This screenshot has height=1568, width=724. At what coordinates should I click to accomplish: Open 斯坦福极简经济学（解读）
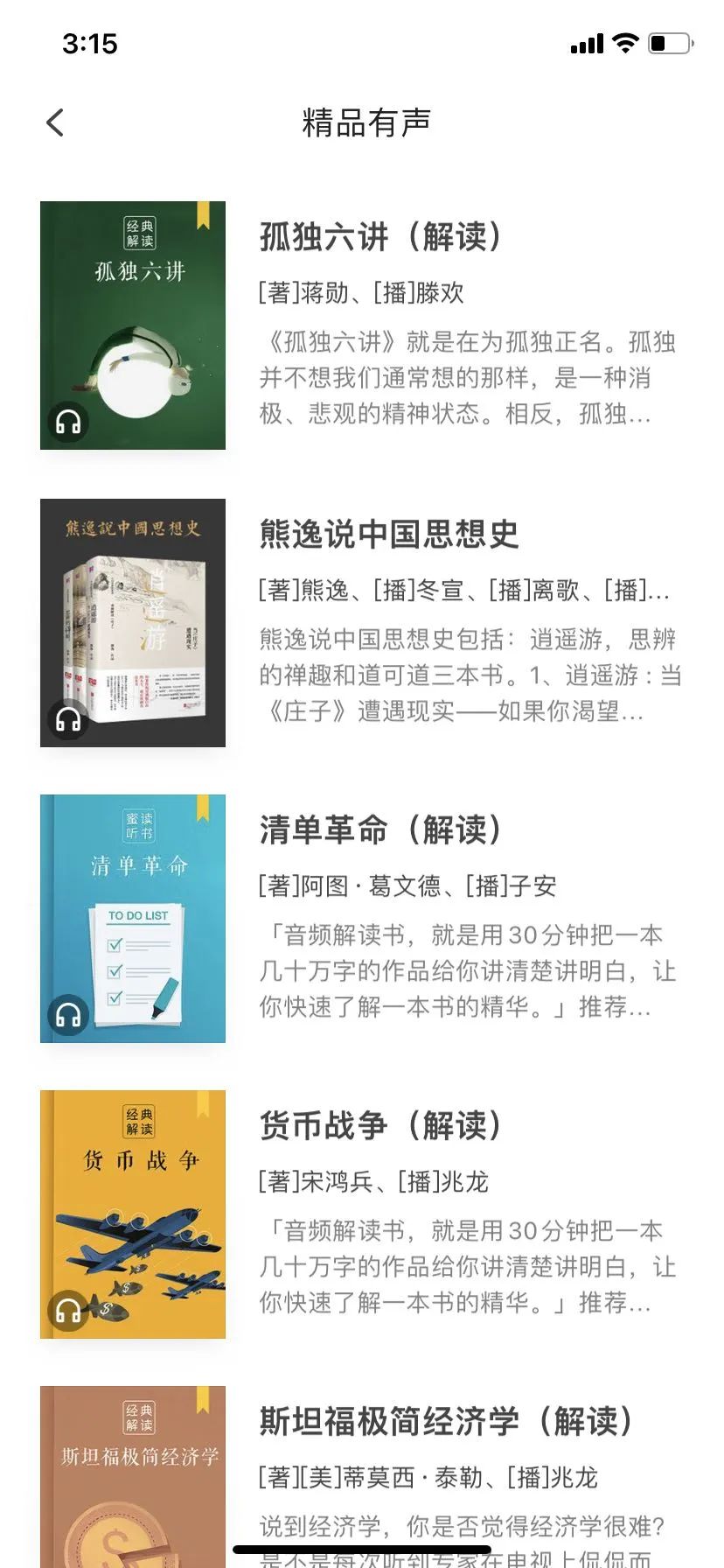tap(444, 1421)
